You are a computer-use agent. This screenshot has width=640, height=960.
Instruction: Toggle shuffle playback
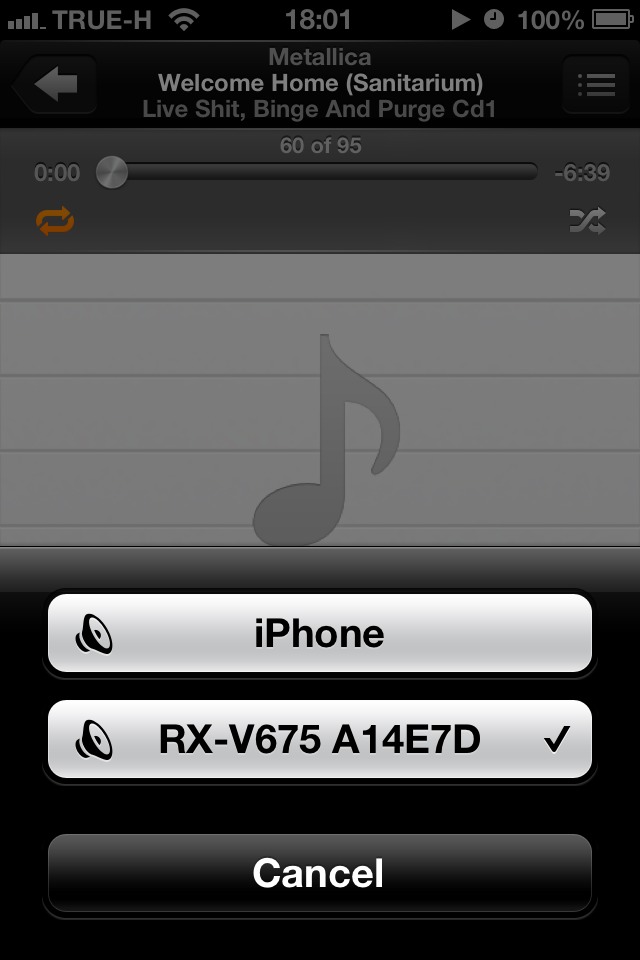(x=587, y=221)
